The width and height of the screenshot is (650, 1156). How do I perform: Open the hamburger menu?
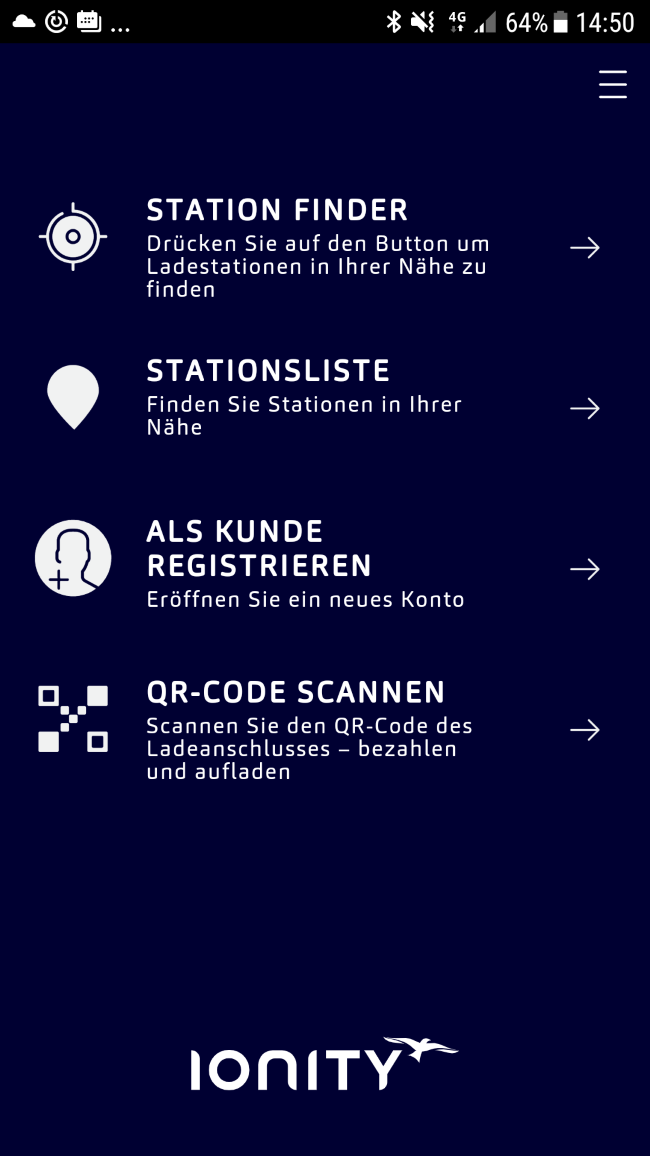[x=612, y=85]
